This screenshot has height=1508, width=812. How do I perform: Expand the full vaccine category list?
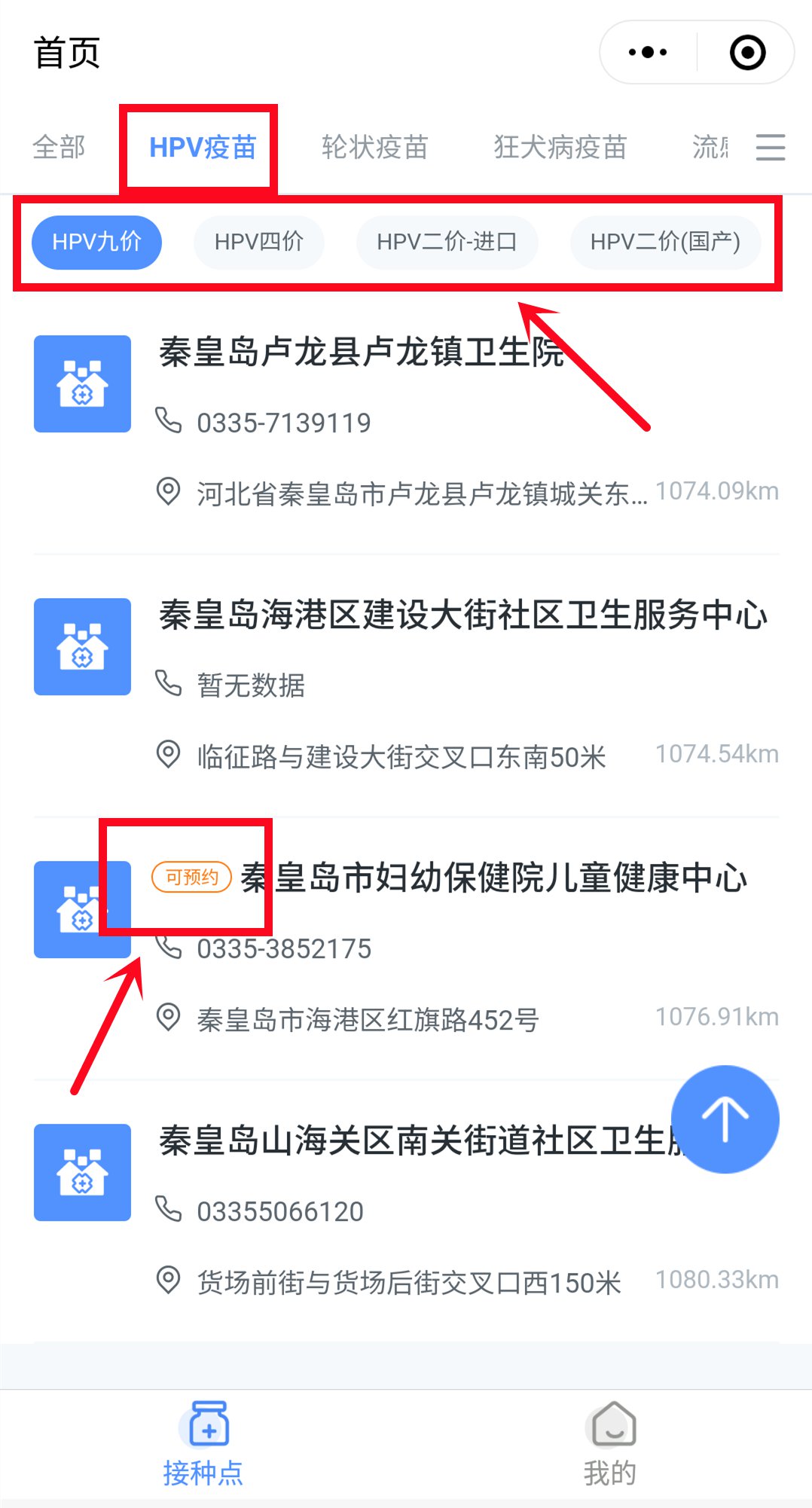(x=770, y=148)
